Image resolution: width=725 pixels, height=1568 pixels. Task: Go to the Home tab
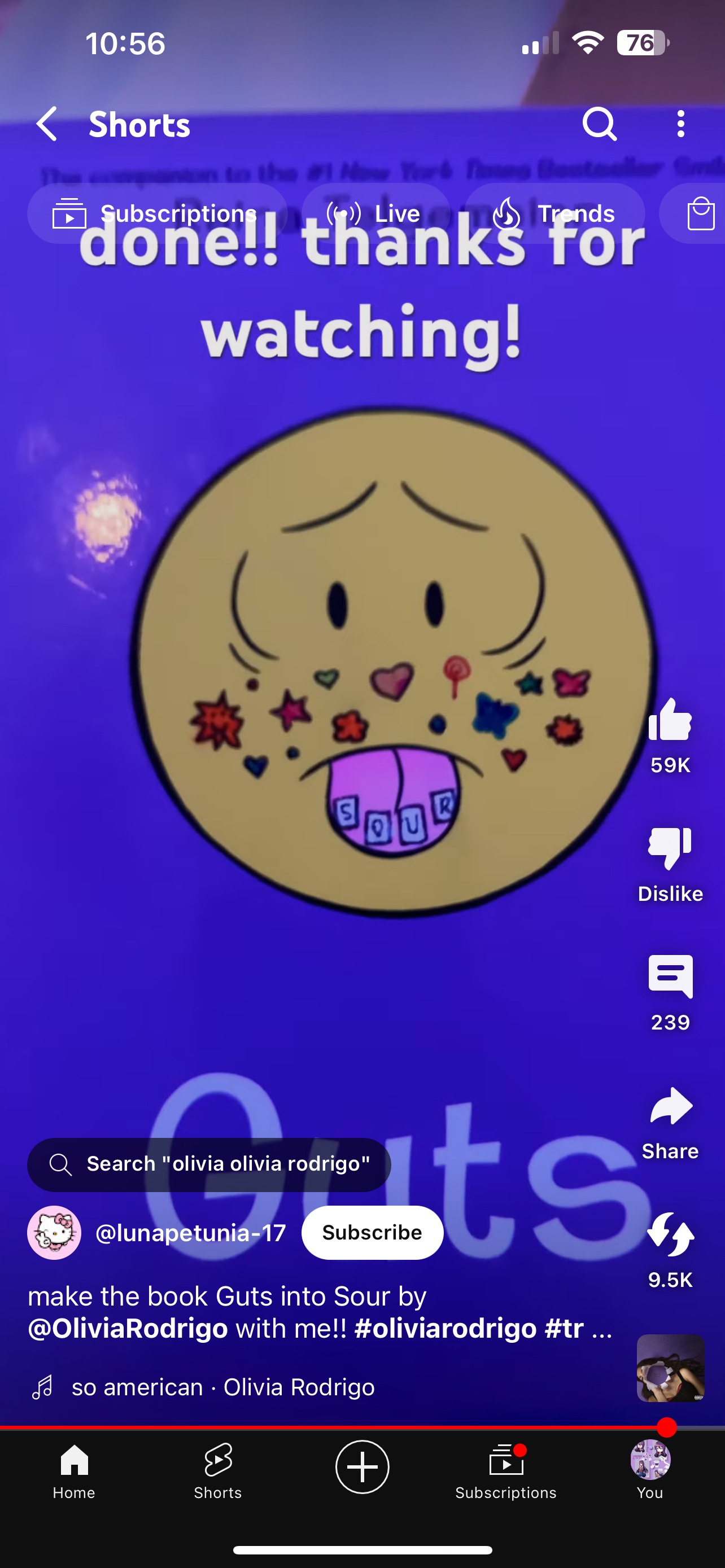[x=73, y=1470]
